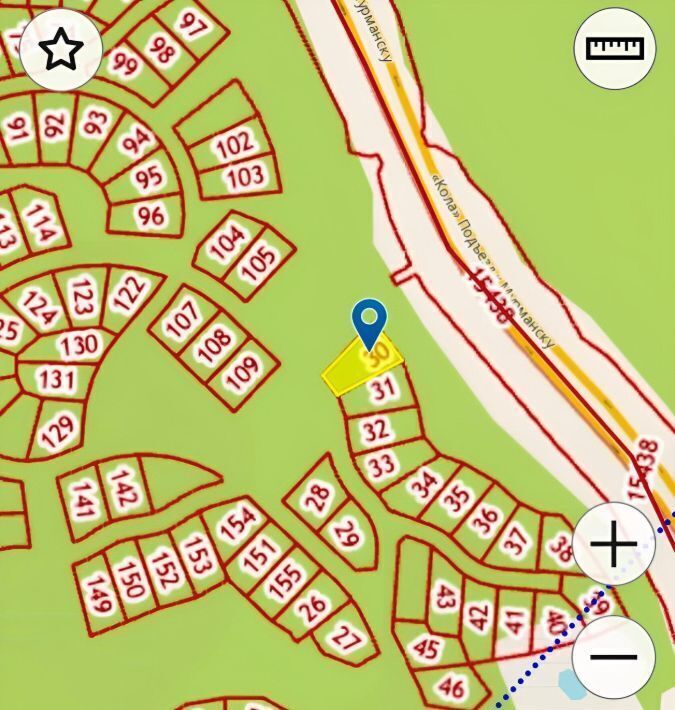The image size is (675, 710).
Task: Zoom in on the map
Action: [613, 545]
